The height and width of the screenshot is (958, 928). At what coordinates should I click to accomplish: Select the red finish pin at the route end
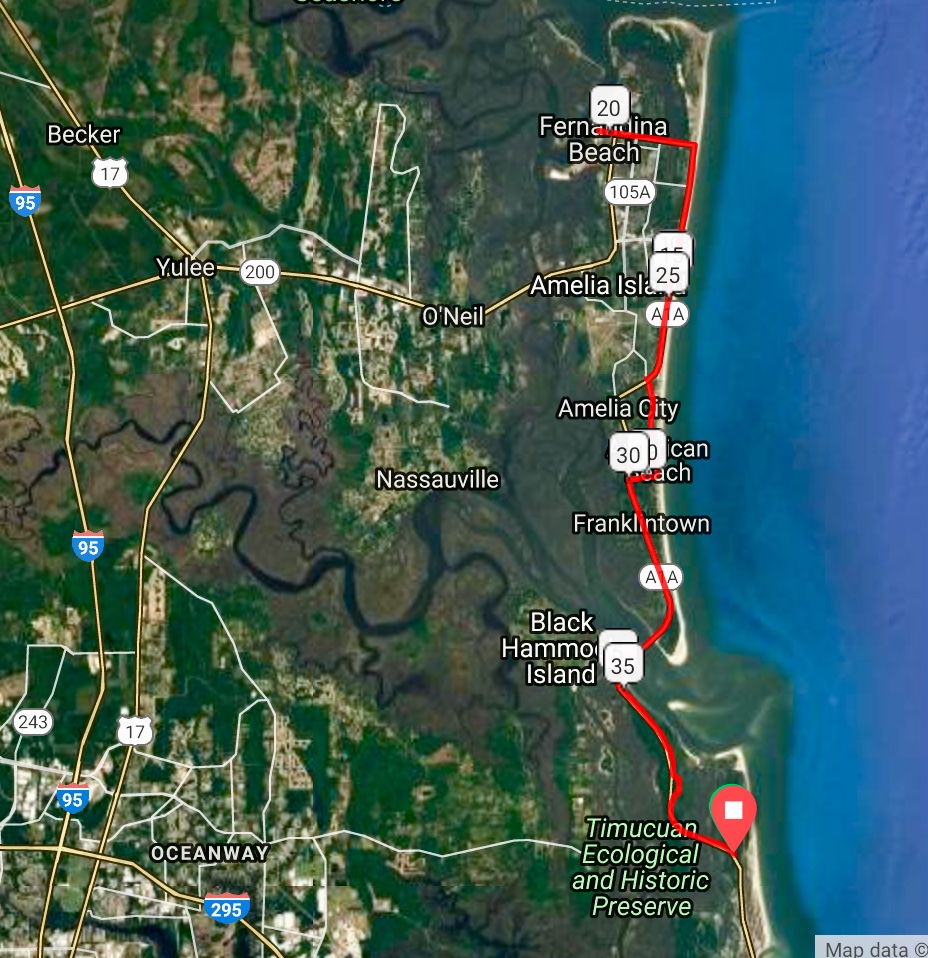734,812
